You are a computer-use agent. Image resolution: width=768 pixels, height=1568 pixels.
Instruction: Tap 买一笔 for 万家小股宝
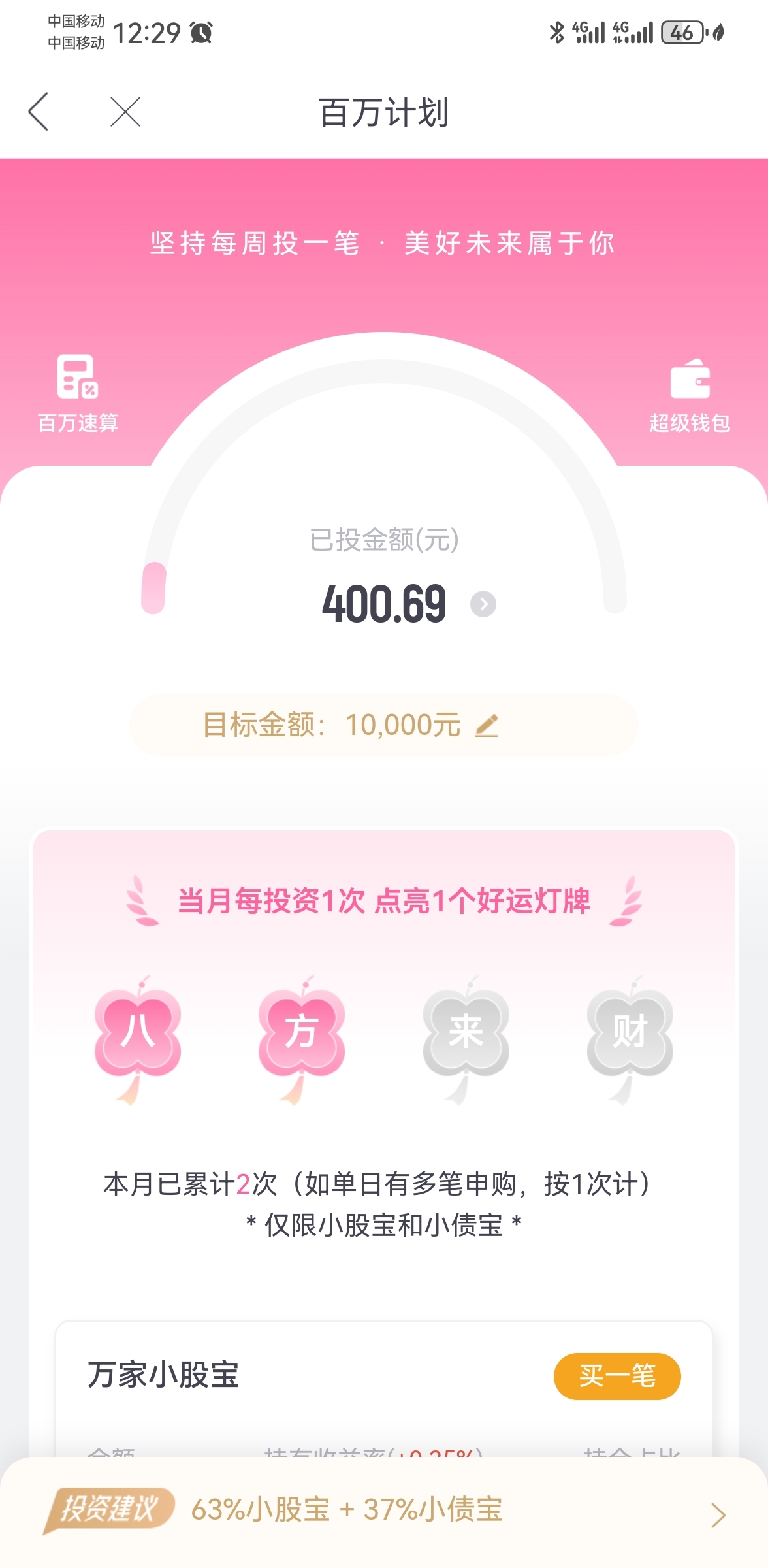tap(617, 1376)
